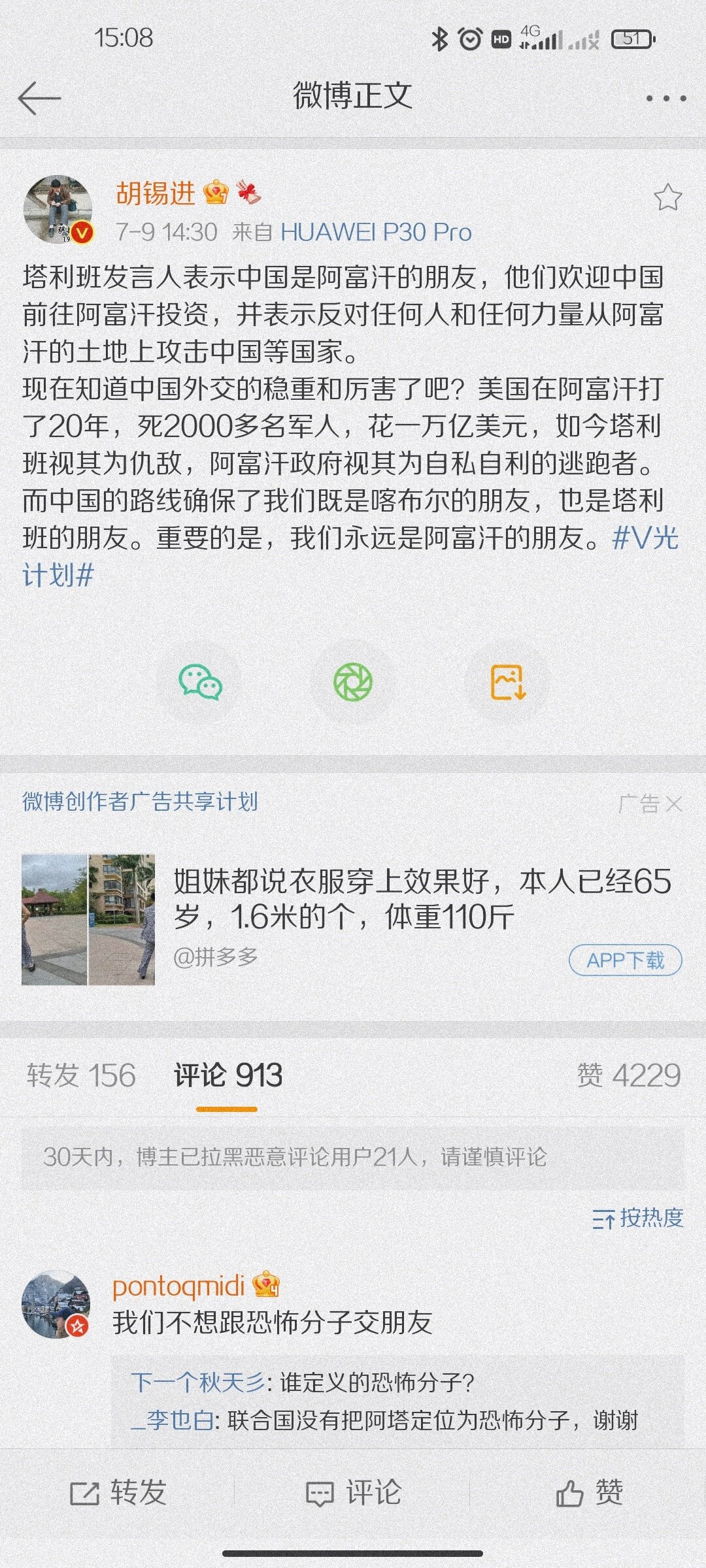
Task: Open the three-dot overflow menu
Action: [x=665, y=99]
